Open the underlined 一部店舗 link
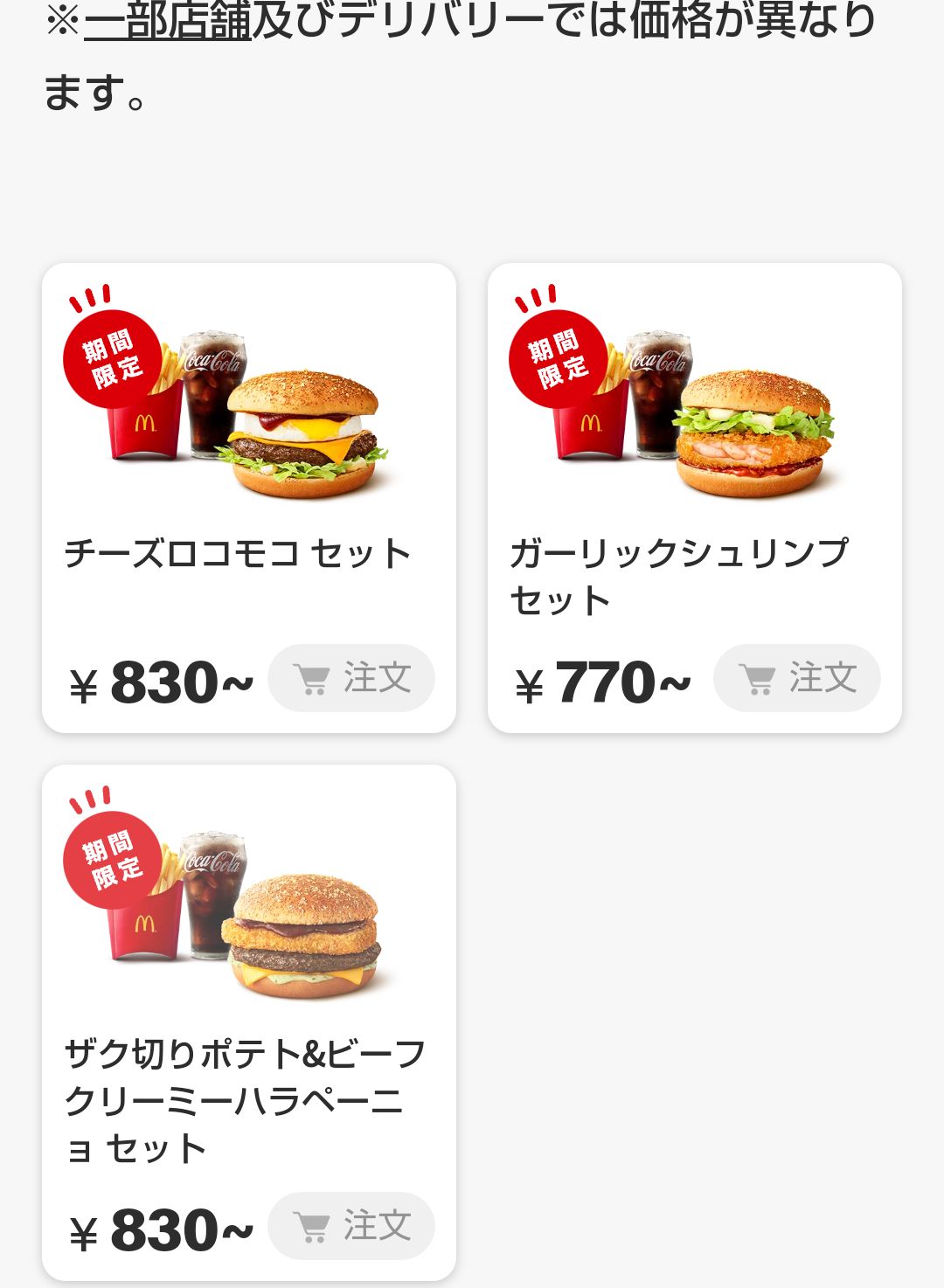Image resolution: width=944 pixels, height=1288 pixels. pos(168,21)
